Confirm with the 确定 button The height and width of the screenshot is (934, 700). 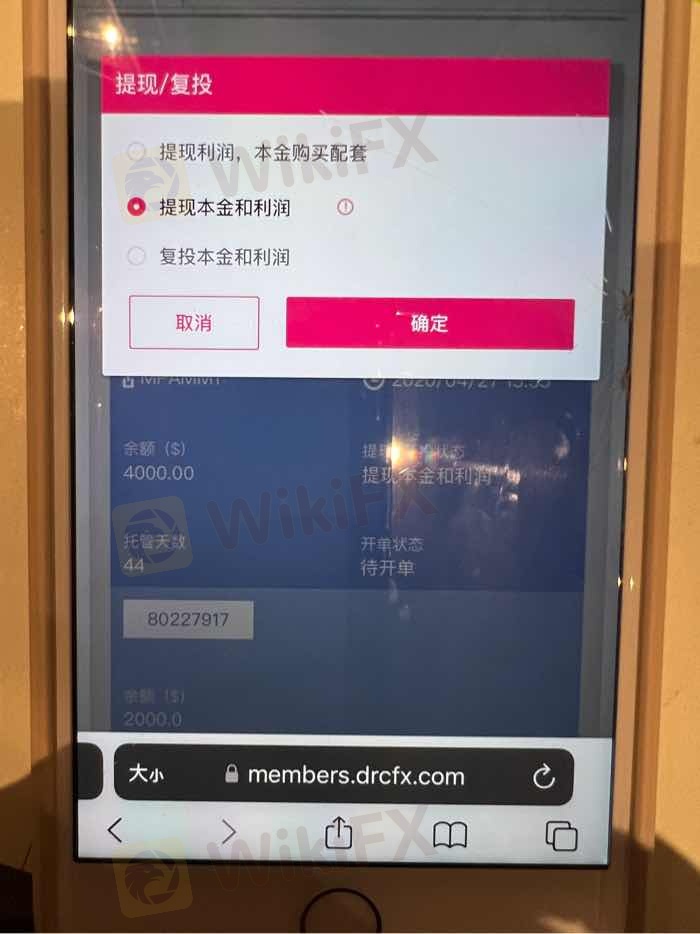(x=430, y=324)
